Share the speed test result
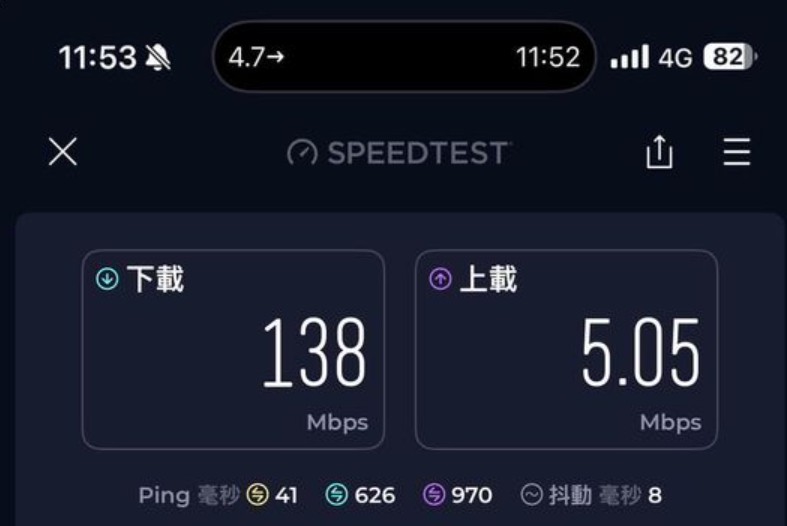 (659, 152)
